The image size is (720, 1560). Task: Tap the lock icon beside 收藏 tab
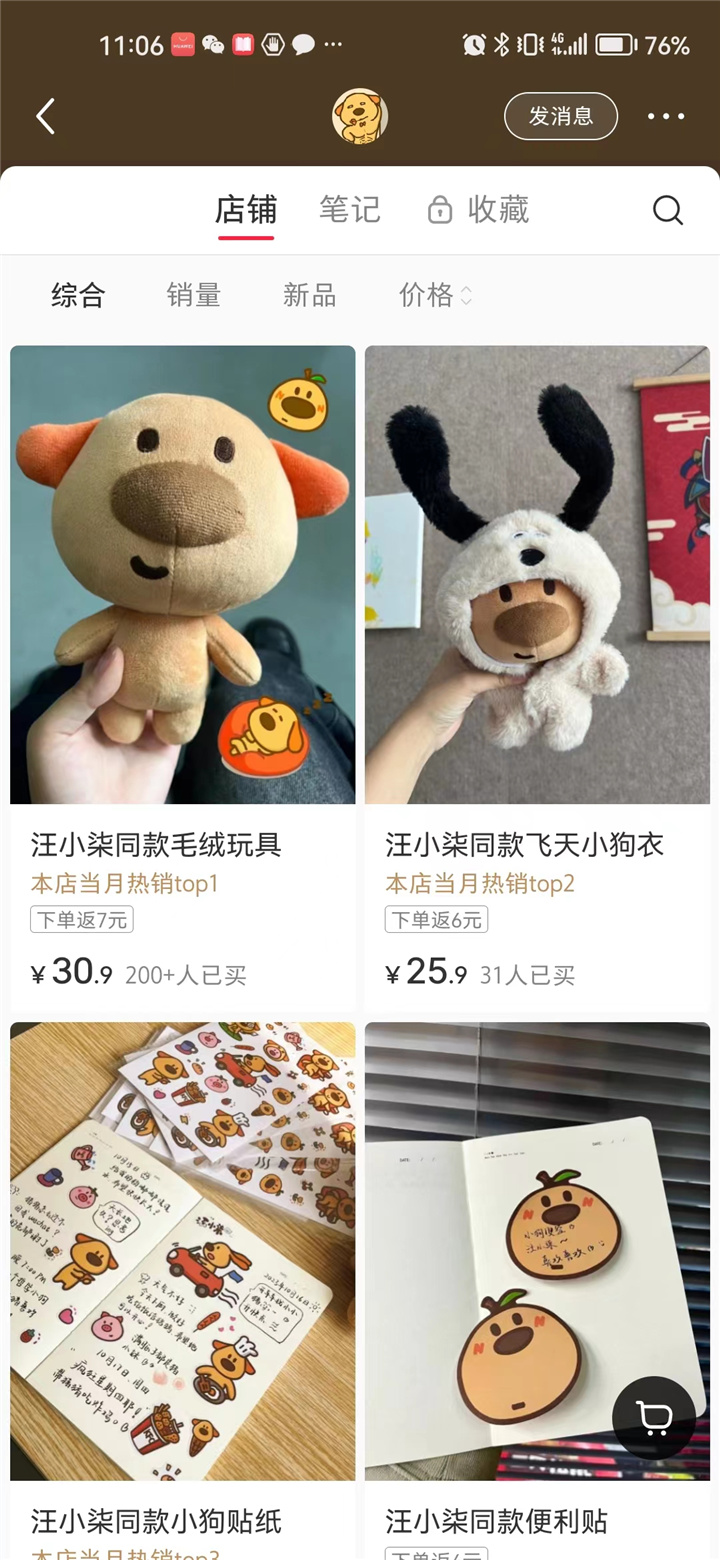coord(440,210)
